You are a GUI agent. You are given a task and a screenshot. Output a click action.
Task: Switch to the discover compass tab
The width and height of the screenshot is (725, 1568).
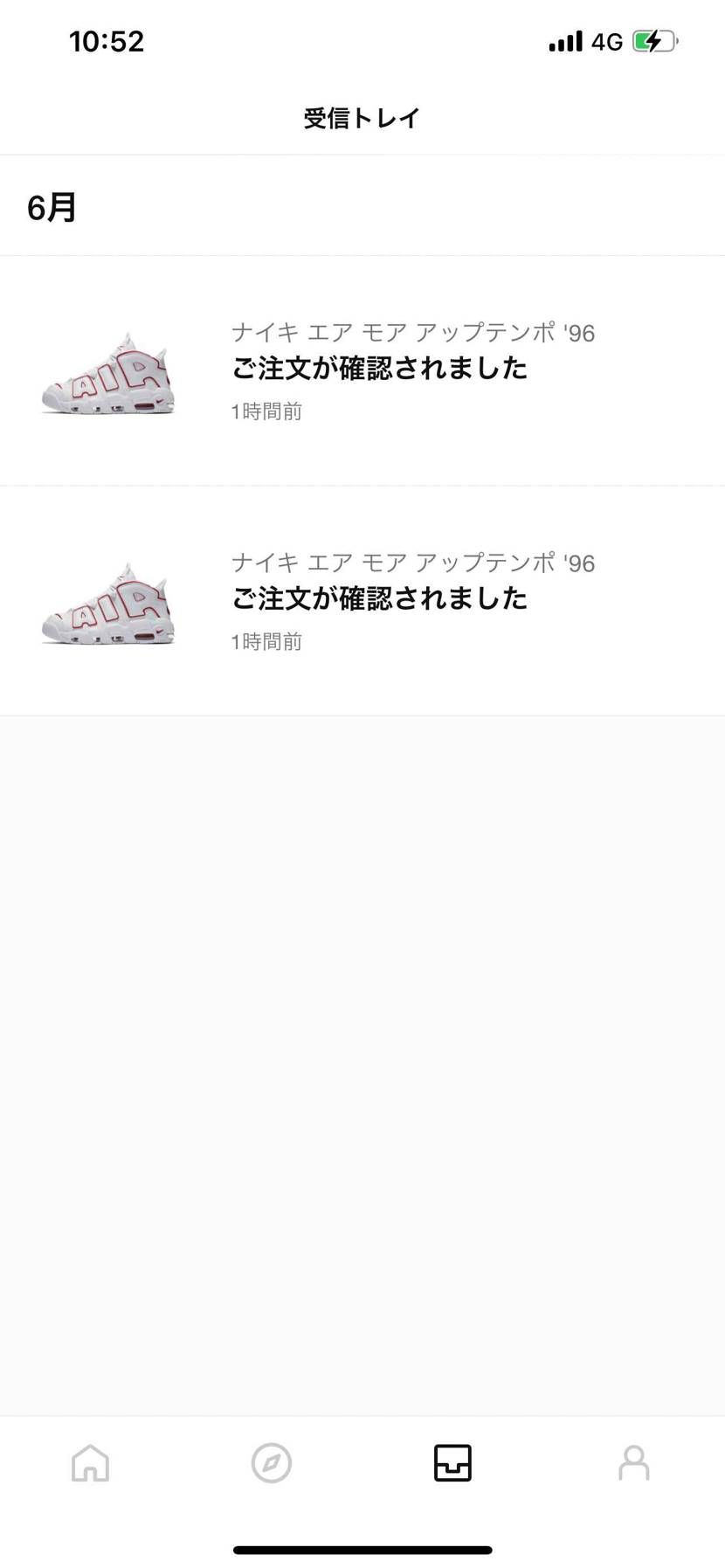[271, 1462]
